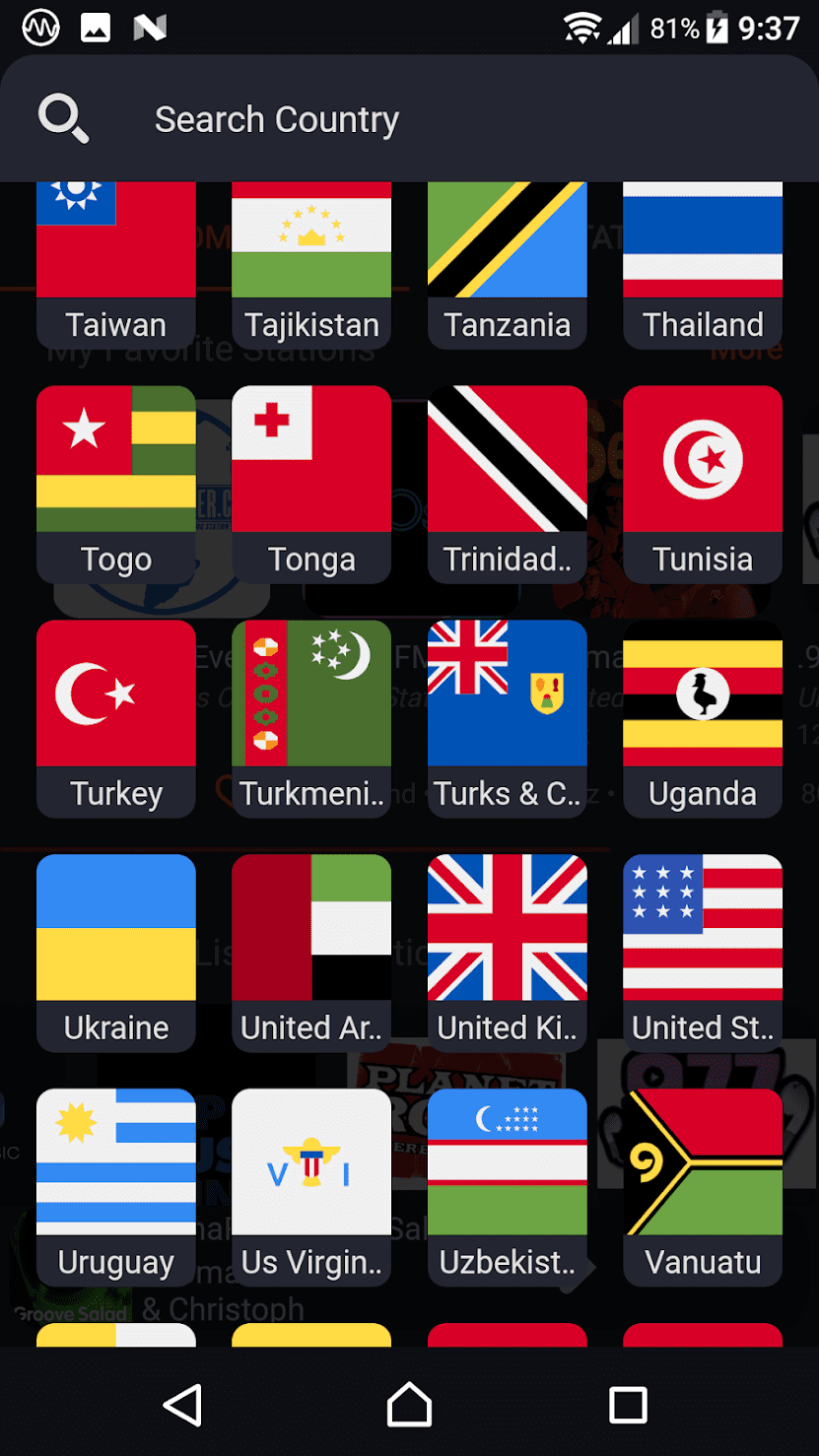Tap the Search Country field
This screenshot has width=819, height=1456.
coord(409,119)
